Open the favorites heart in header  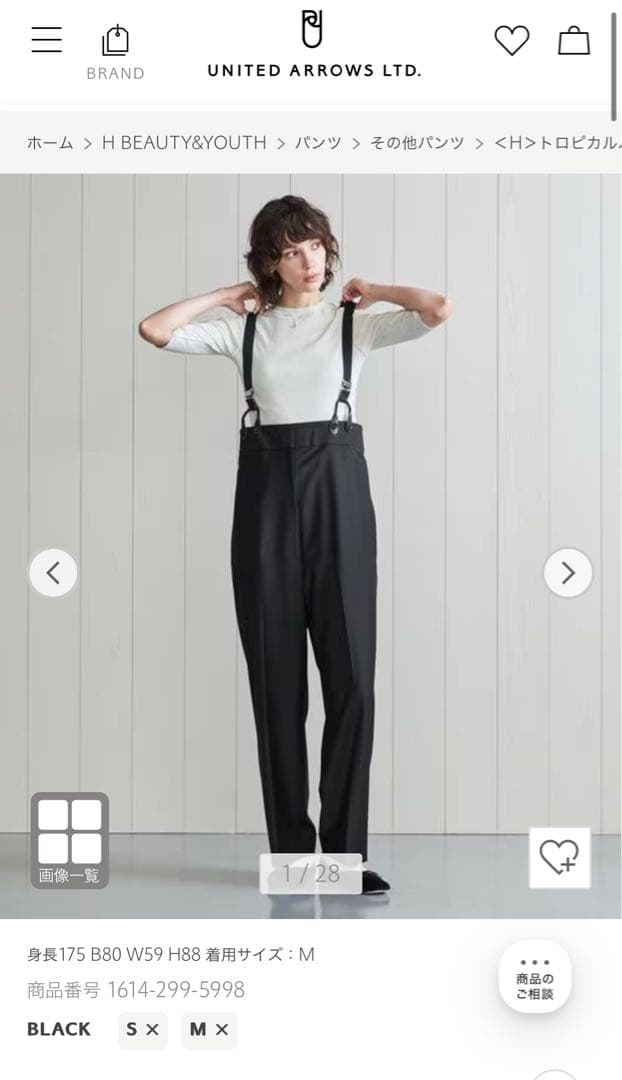pos(512,40)
